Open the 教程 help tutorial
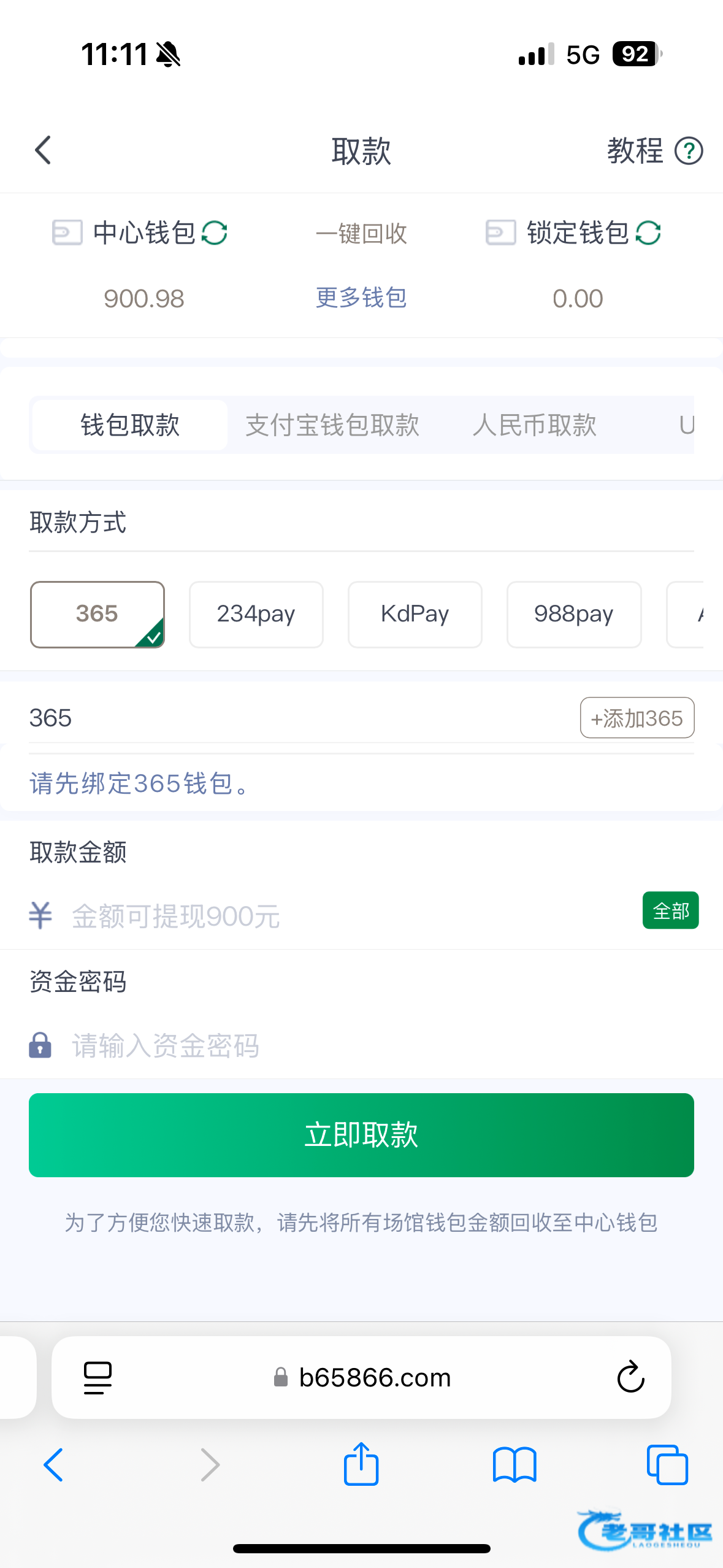723x1568 pixels. [654, 151]
